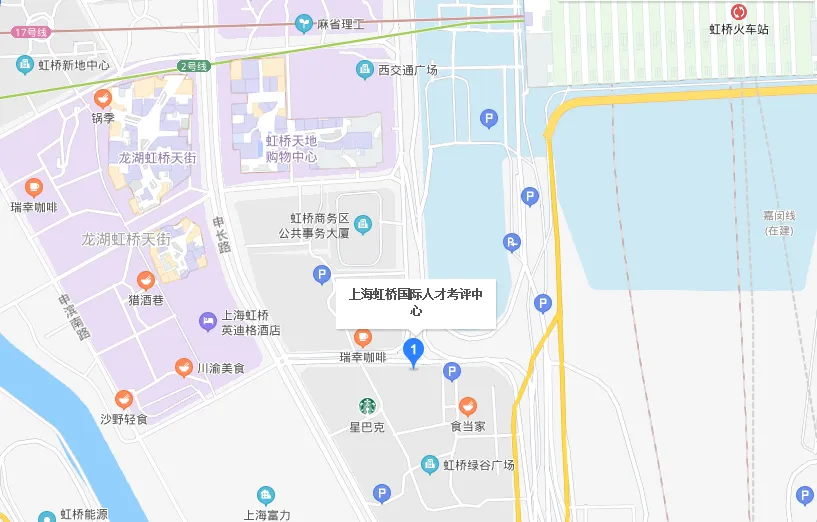Open the 锅季 restaurant icon

click(x=102, y=98)
